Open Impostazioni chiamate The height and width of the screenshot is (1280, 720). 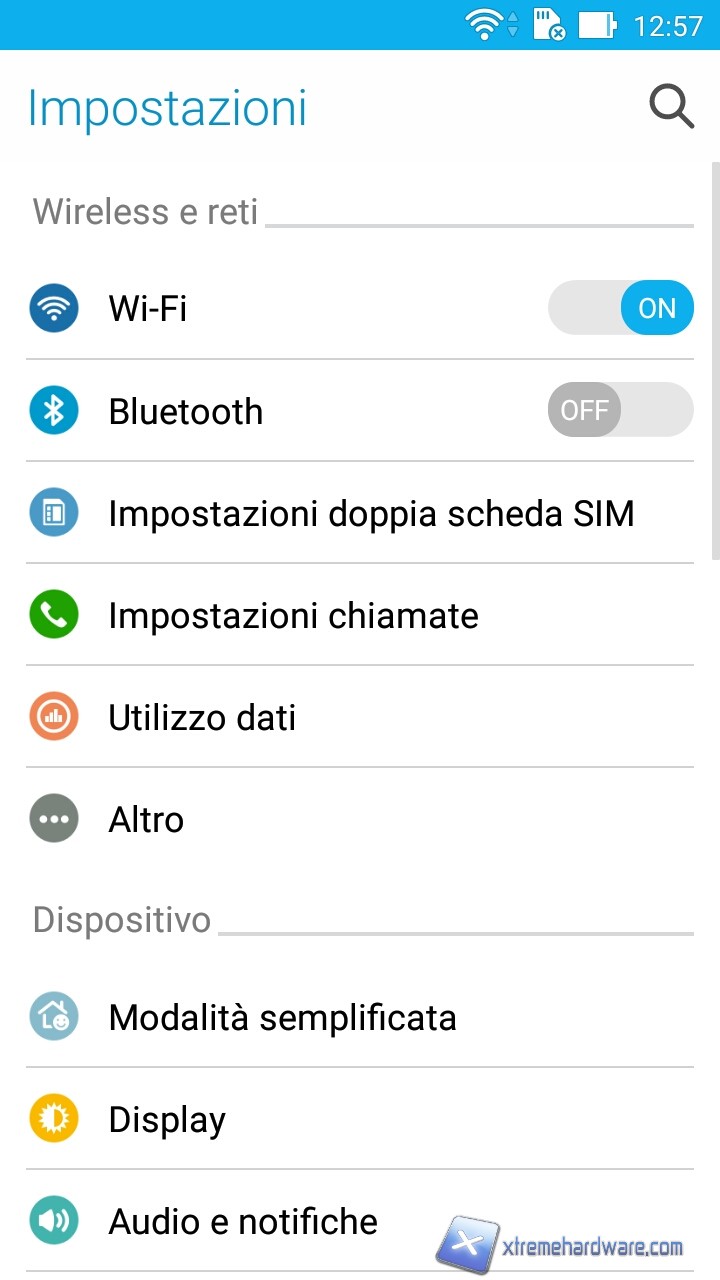coord(360,615)
